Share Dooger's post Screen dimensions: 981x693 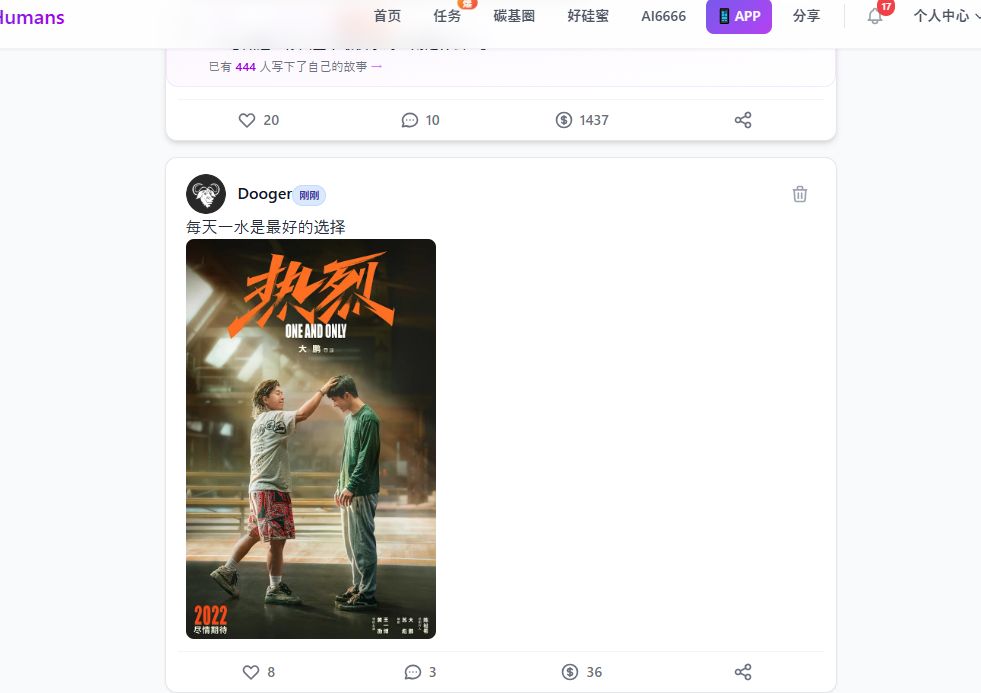pos(743,672)
